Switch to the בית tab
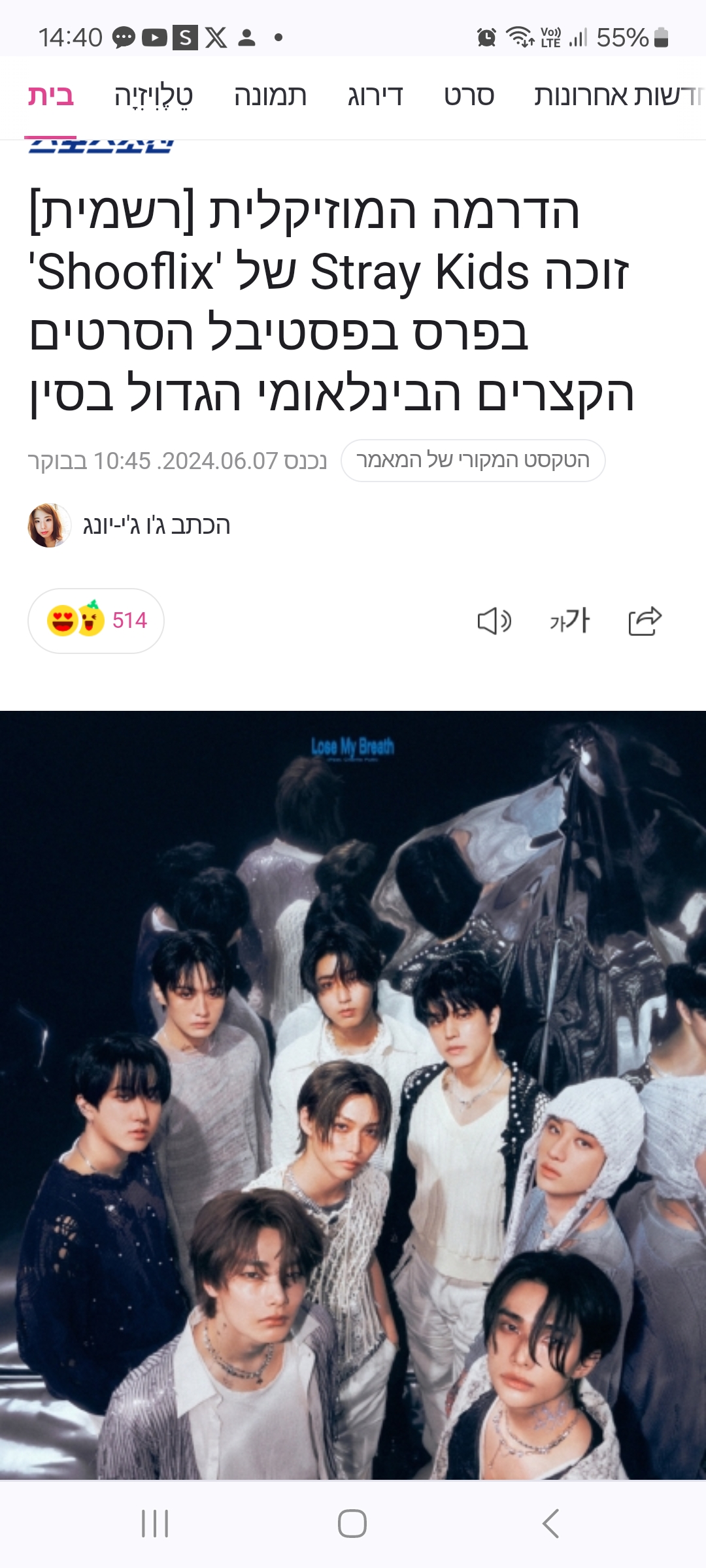The image size is (706, 1568). (x=50, y=96)
